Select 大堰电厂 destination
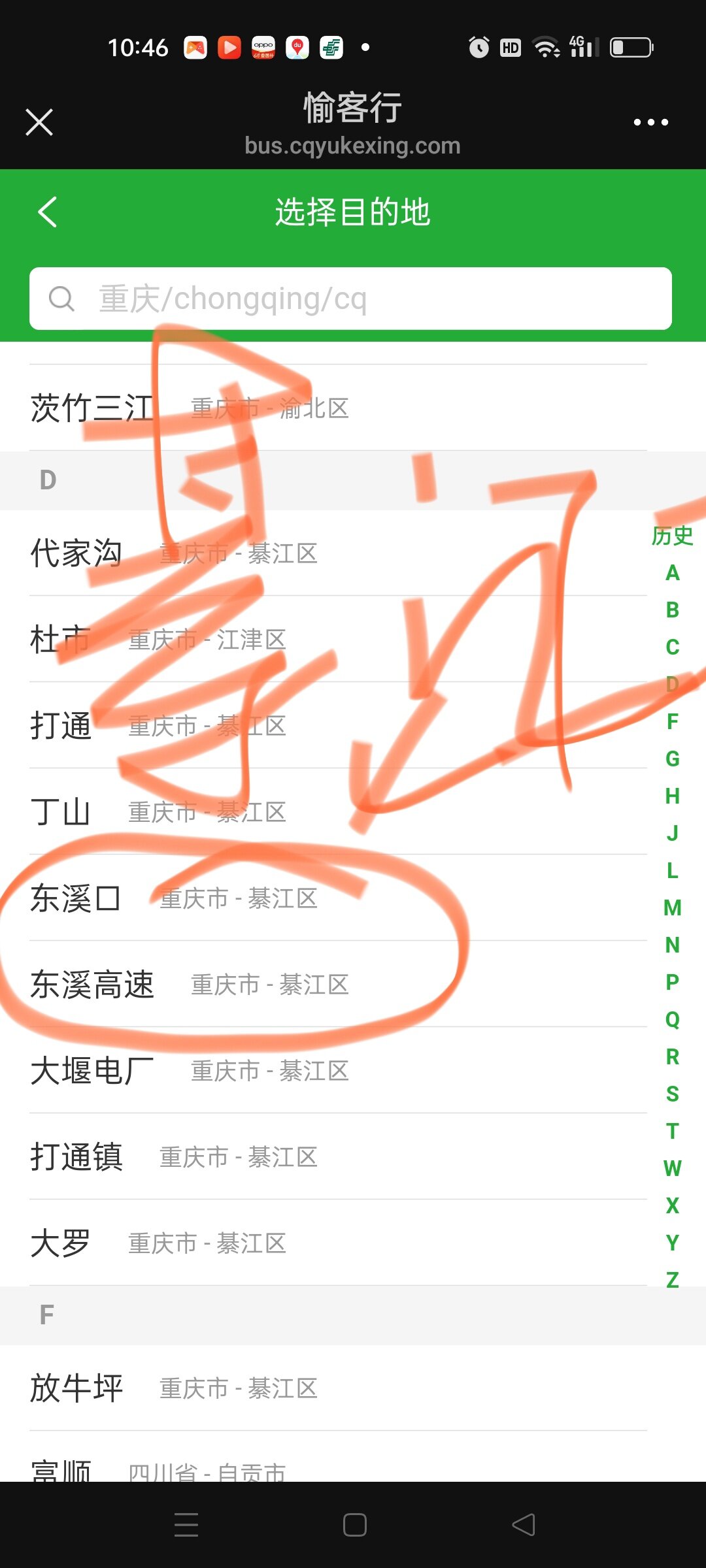The image size is (706, 1568). click(x=92, y=1071)
